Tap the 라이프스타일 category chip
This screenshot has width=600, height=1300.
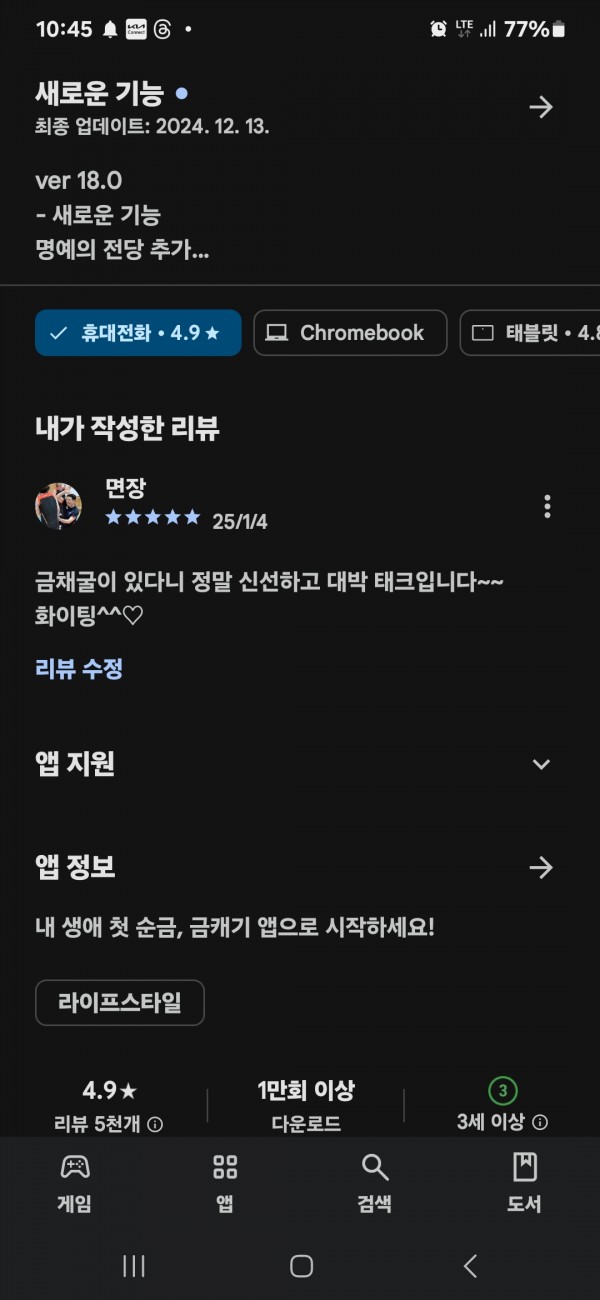(120, 1002)
